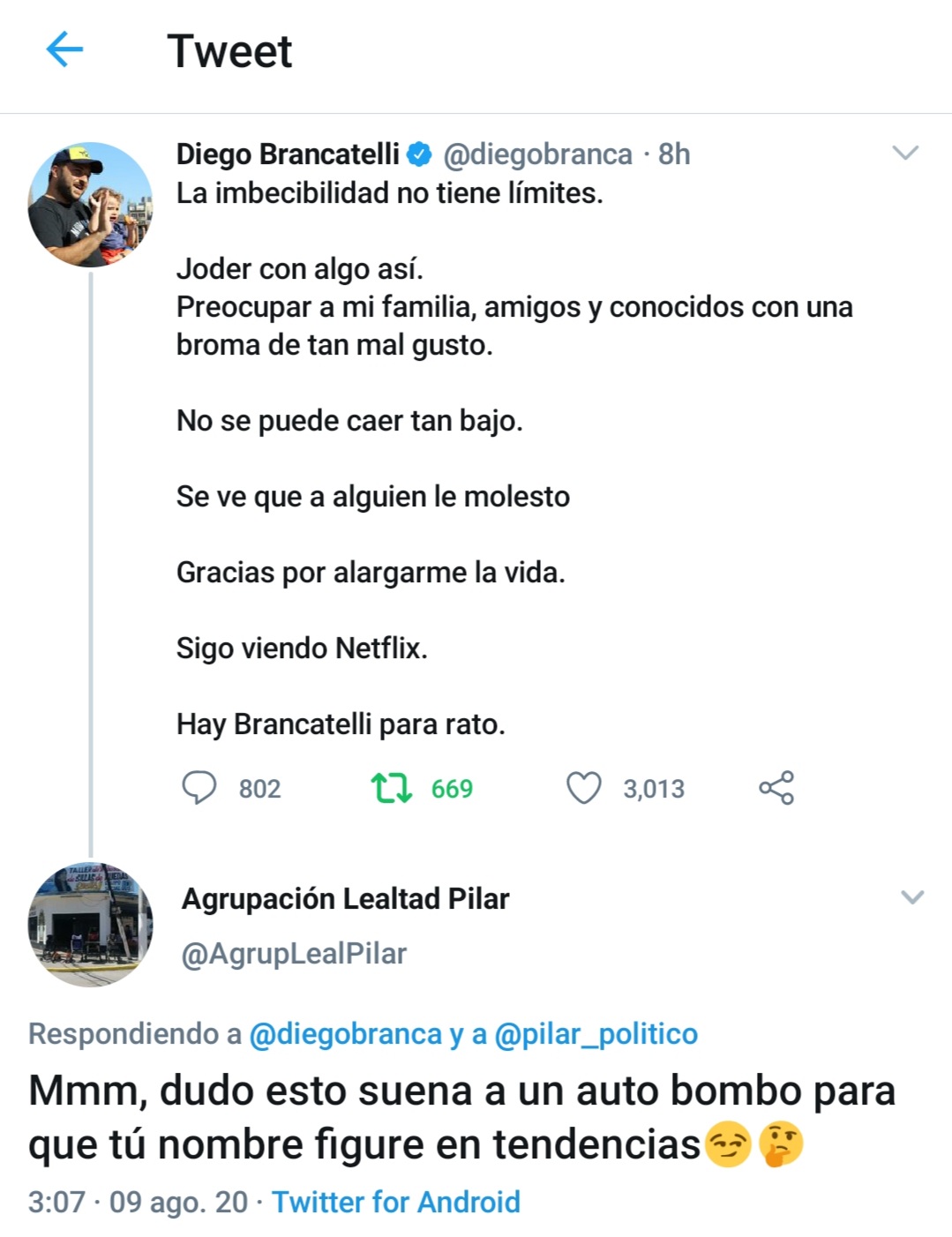This screenshot has height=1237, width=952.
Task: Open Agrupación Lealtad Pilar's profile picture
Action: (x=90, y=925)
